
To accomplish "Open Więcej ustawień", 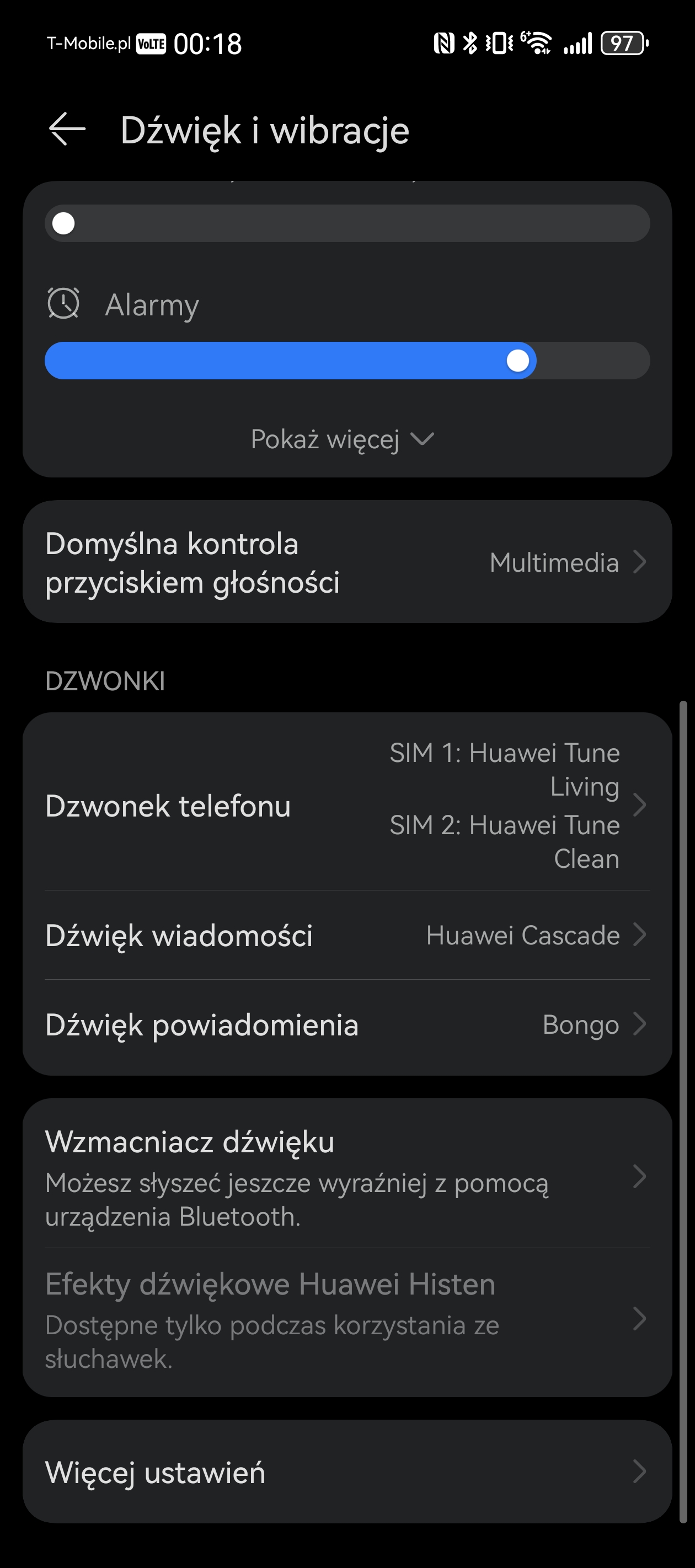I will (x=347, y=1472).
